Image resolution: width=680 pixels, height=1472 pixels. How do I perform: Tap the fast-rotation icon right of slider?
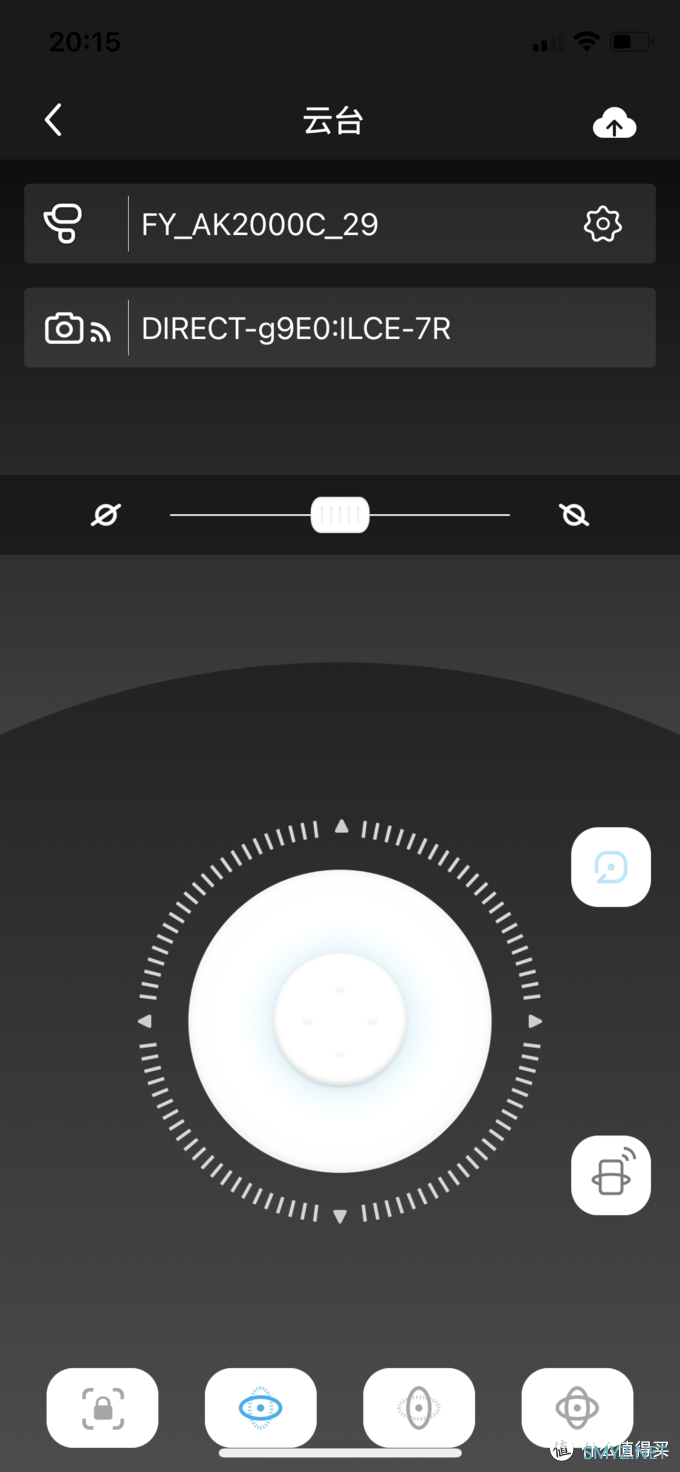tap(574, 515)
